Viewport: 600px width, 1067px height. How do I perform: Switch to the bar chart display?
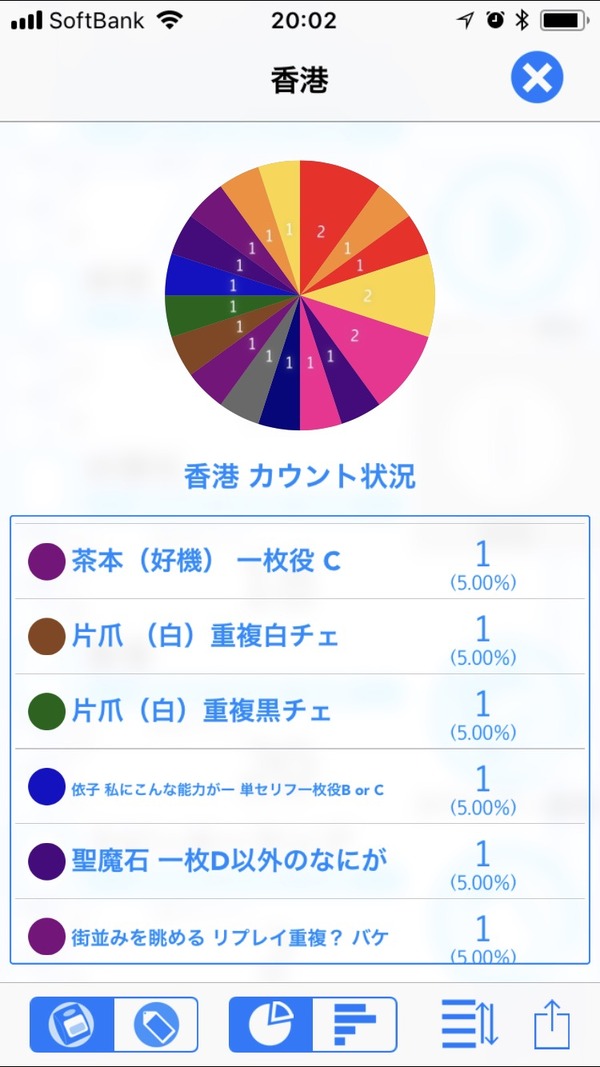click(x=354, y=1024)
